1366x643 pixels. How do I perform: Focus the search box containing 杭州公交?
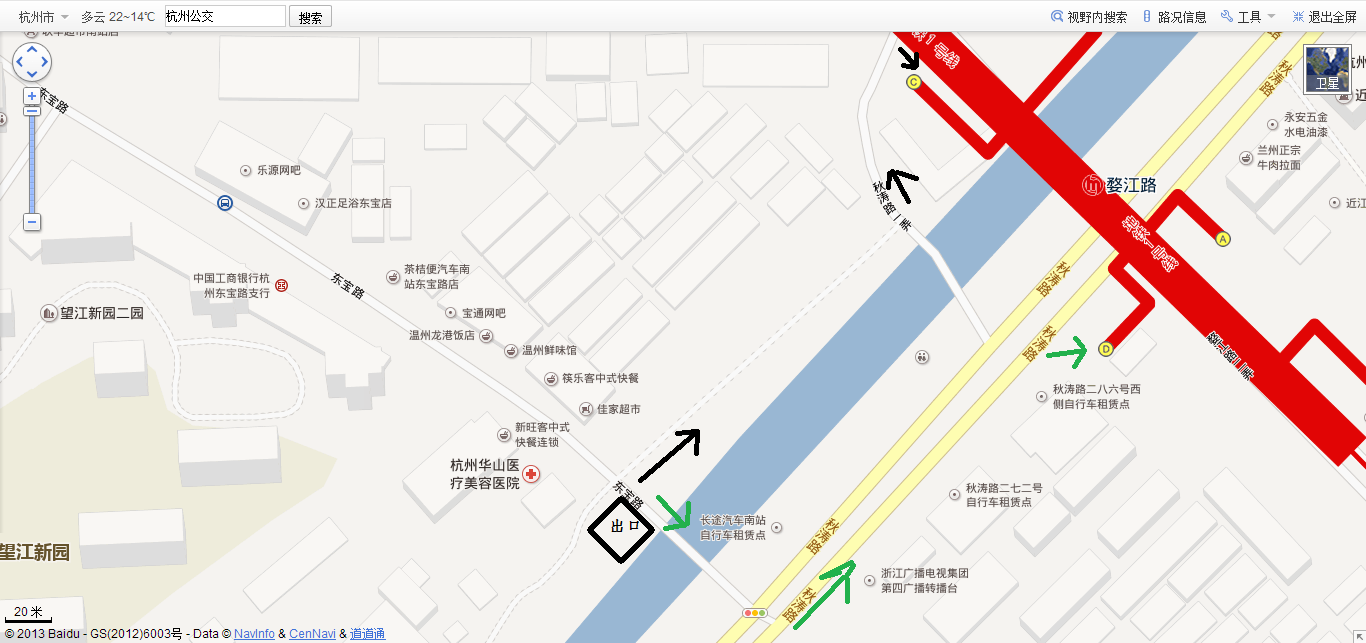click(x=224, y=17)
